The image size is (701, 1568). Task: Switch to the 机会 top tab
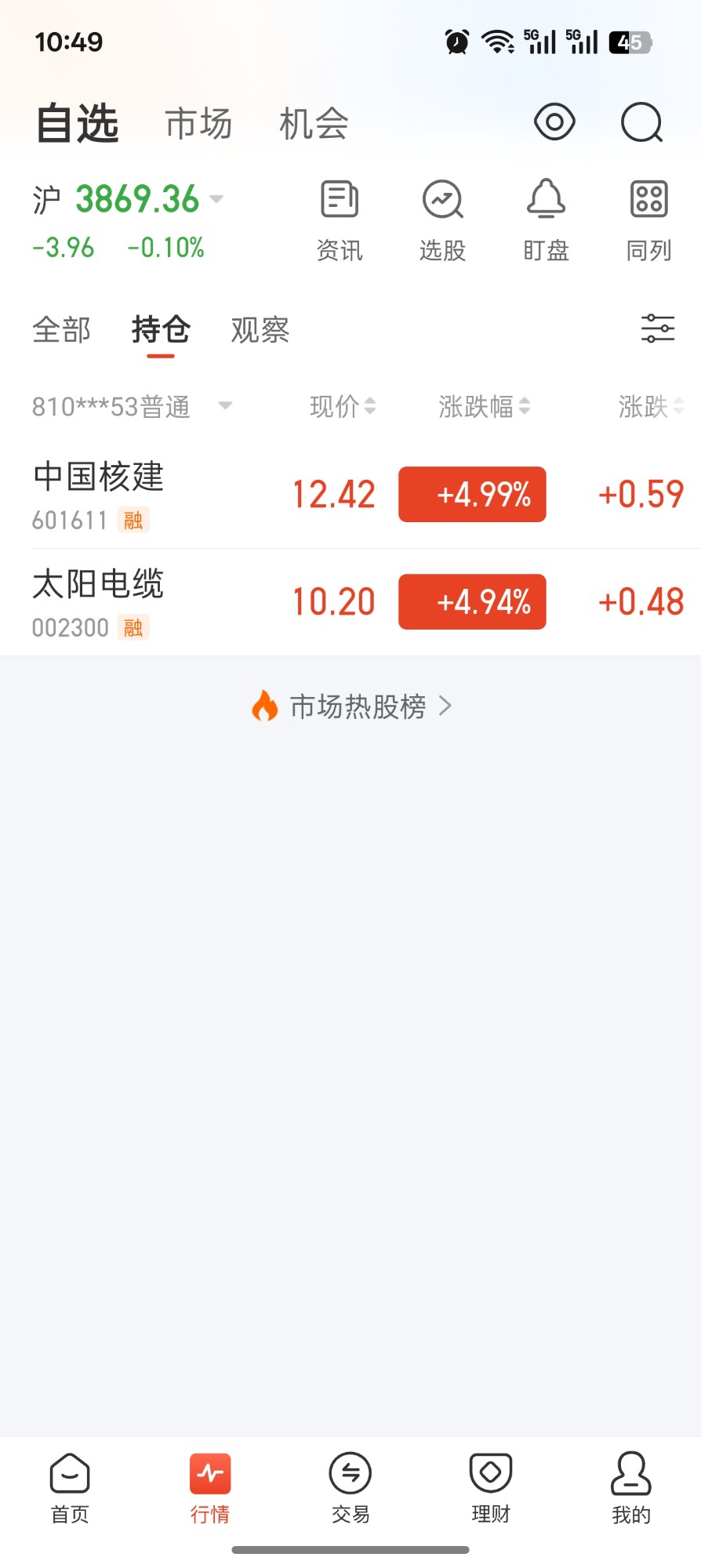[314, 124]
